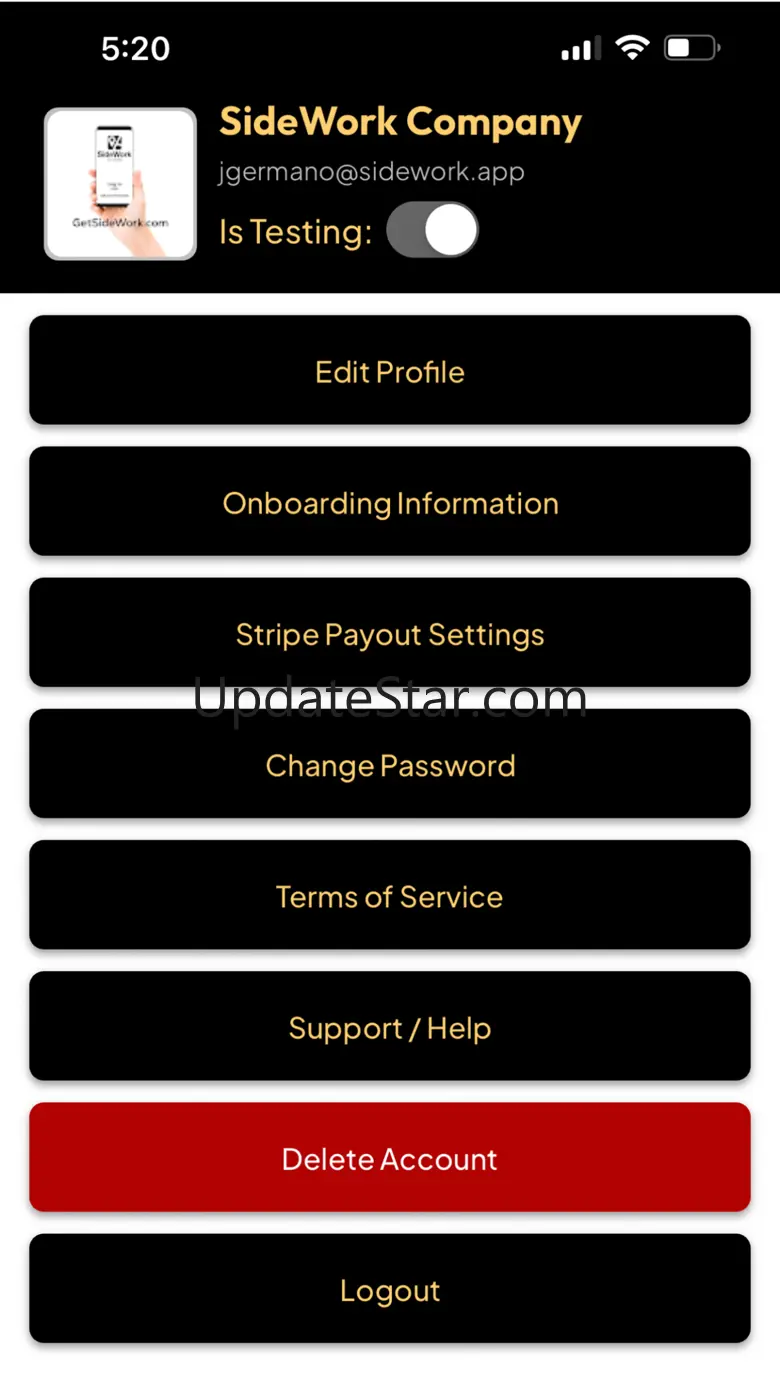Open Support / Help
This screenshot has height=1387, width=780.
pyautogui.click(x=390, y=1025)
